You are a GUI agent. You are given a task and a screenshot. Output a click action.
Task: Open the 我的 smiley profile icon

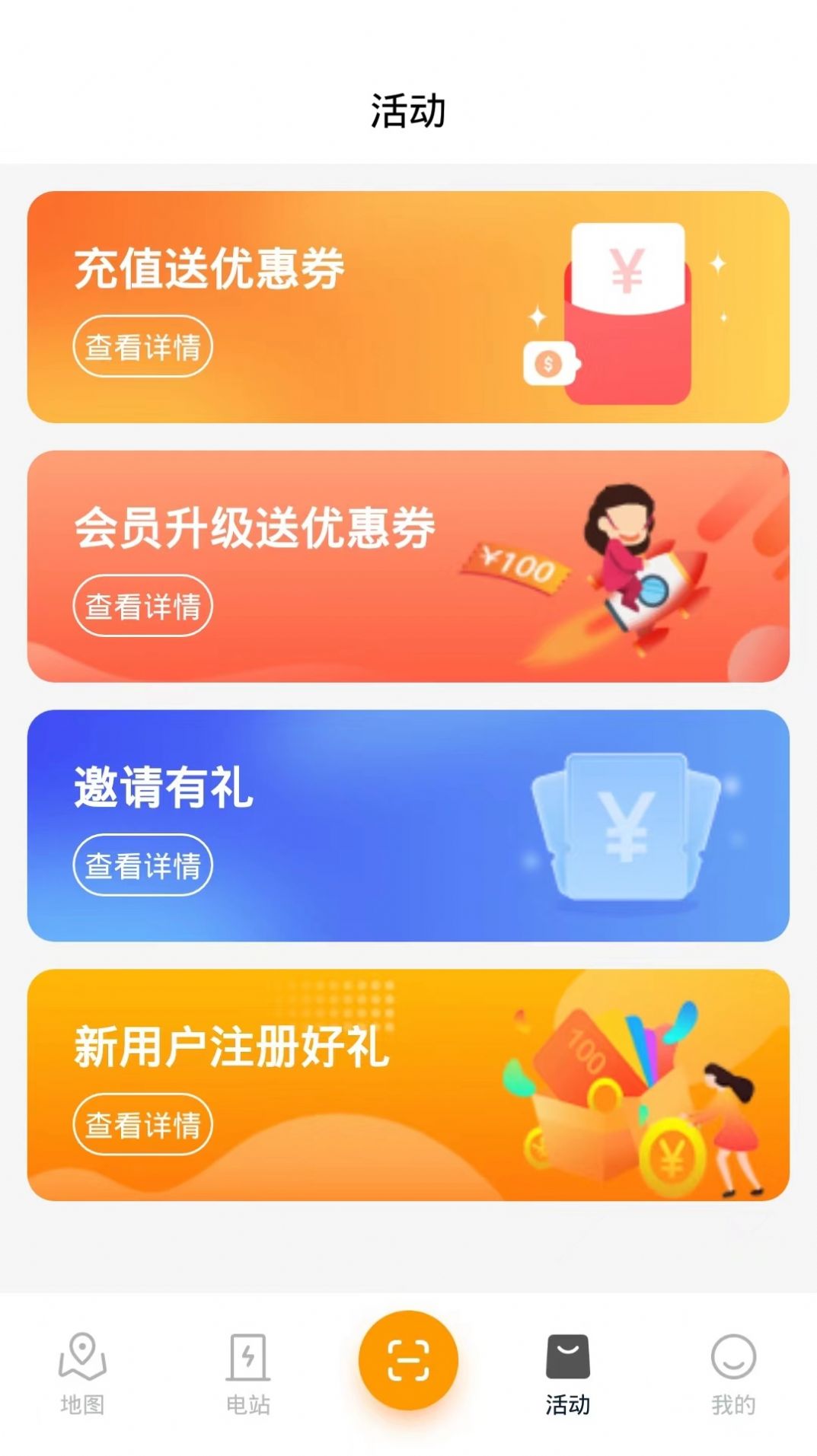[732, 1360]
